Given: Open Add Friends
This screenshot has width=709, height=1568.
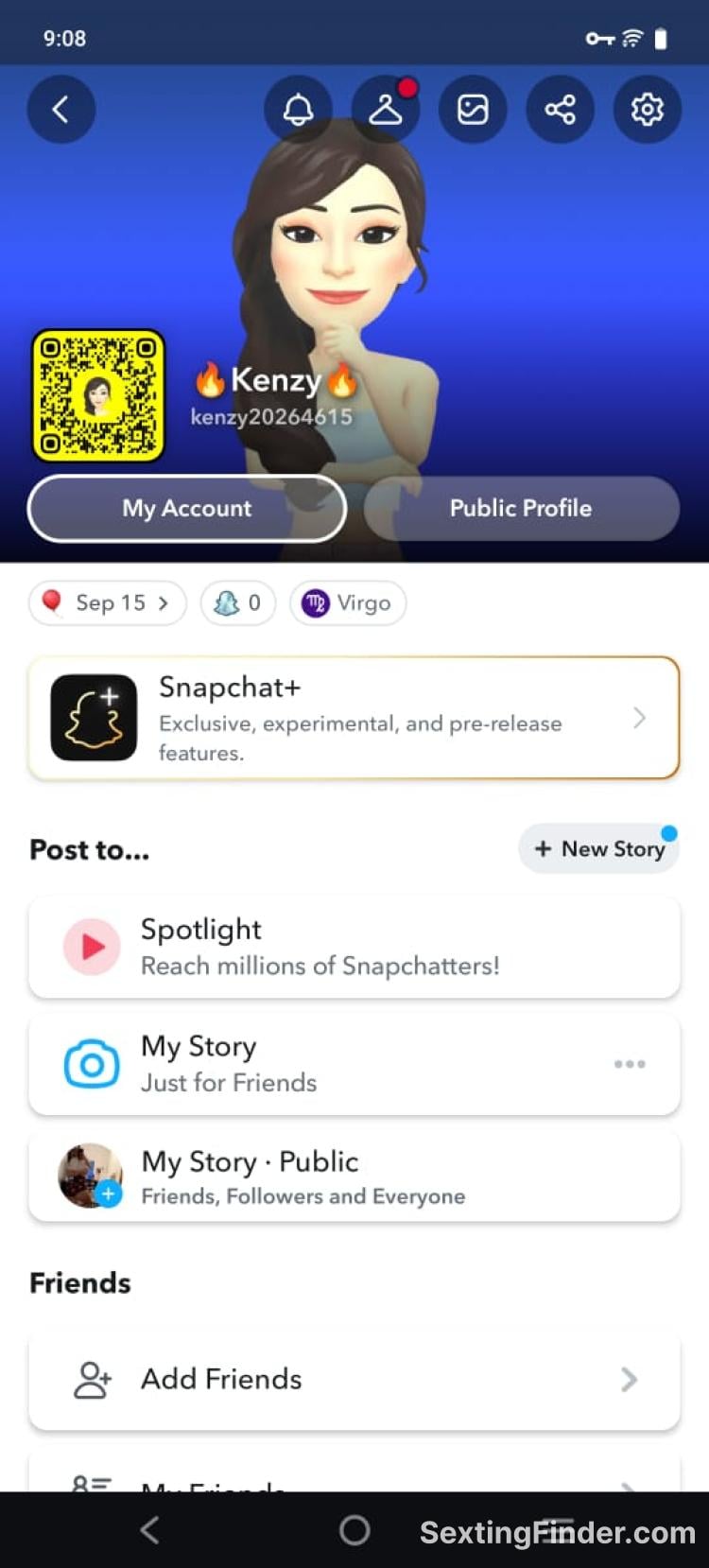Looking at the screenshot, I should coord(354,1380).
